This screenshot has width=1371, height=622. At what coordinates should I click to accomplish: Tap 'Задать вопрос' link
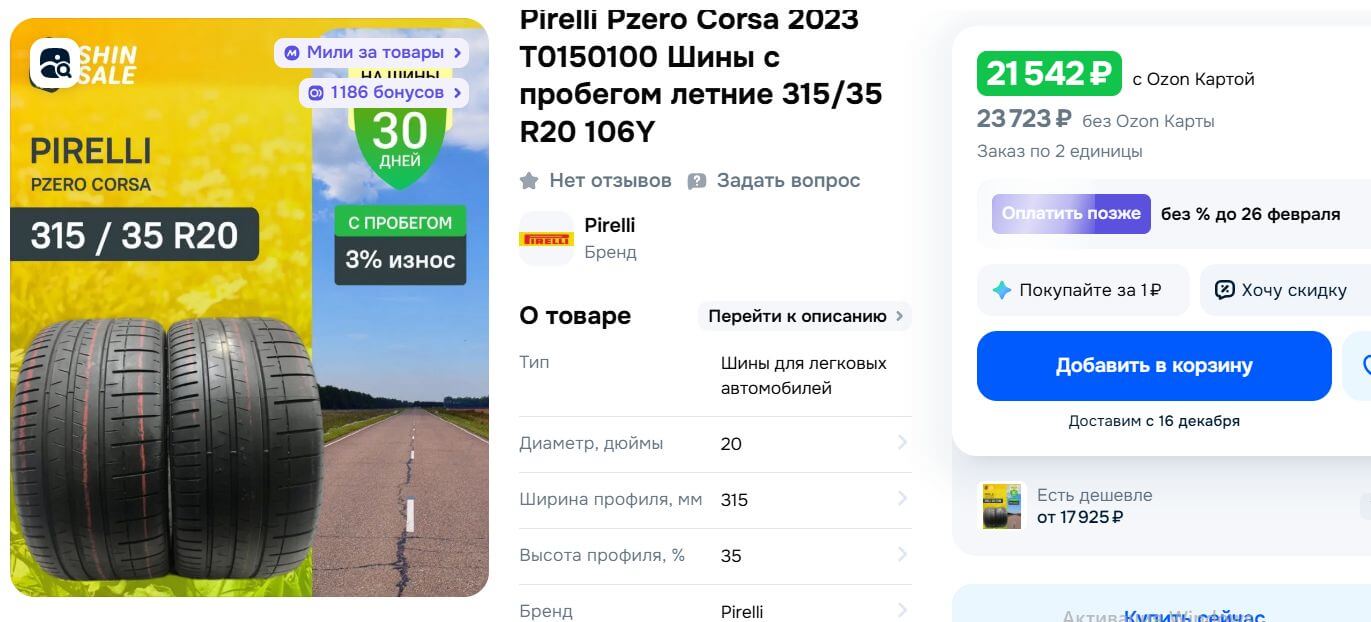tap(774, 181)
